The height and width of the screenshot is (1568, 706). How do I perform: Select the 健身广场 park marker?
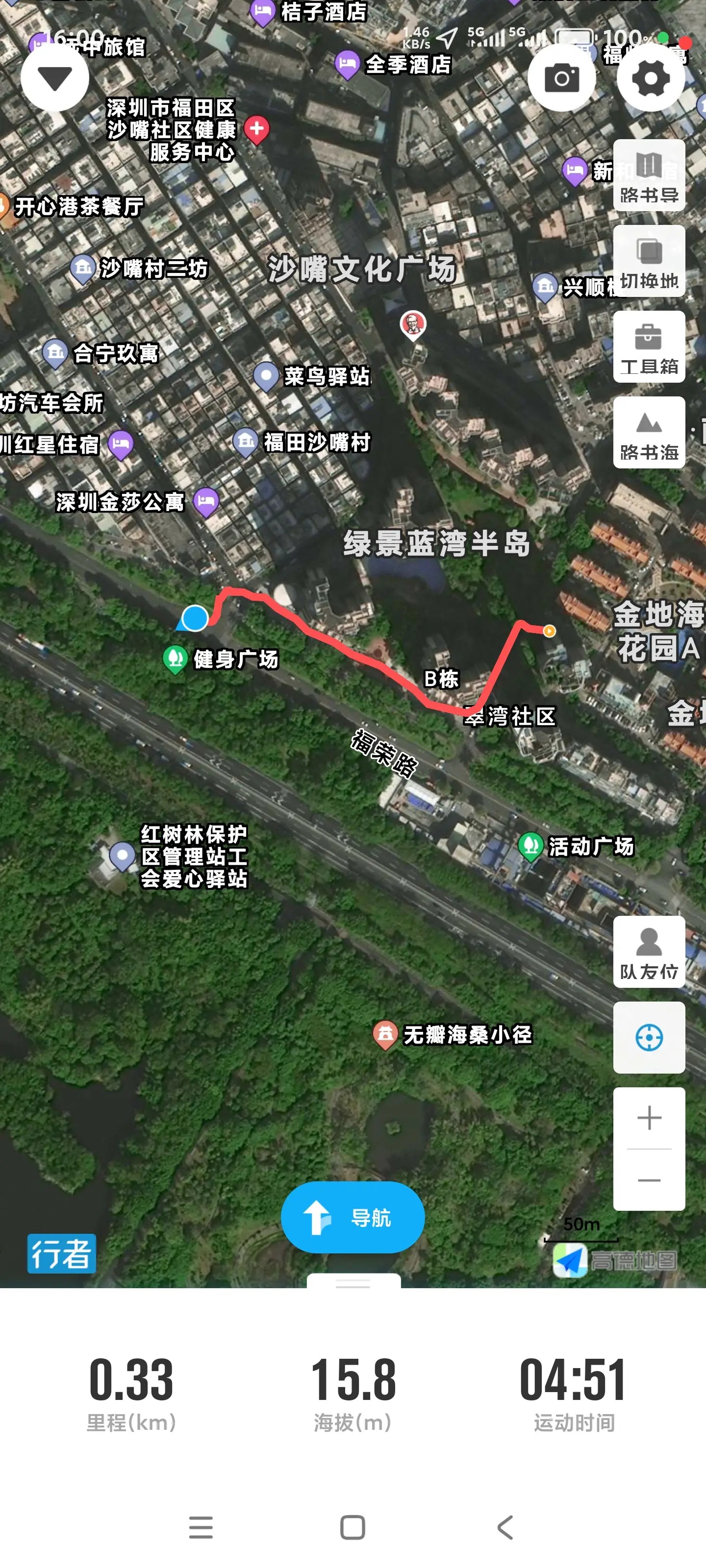175,659
